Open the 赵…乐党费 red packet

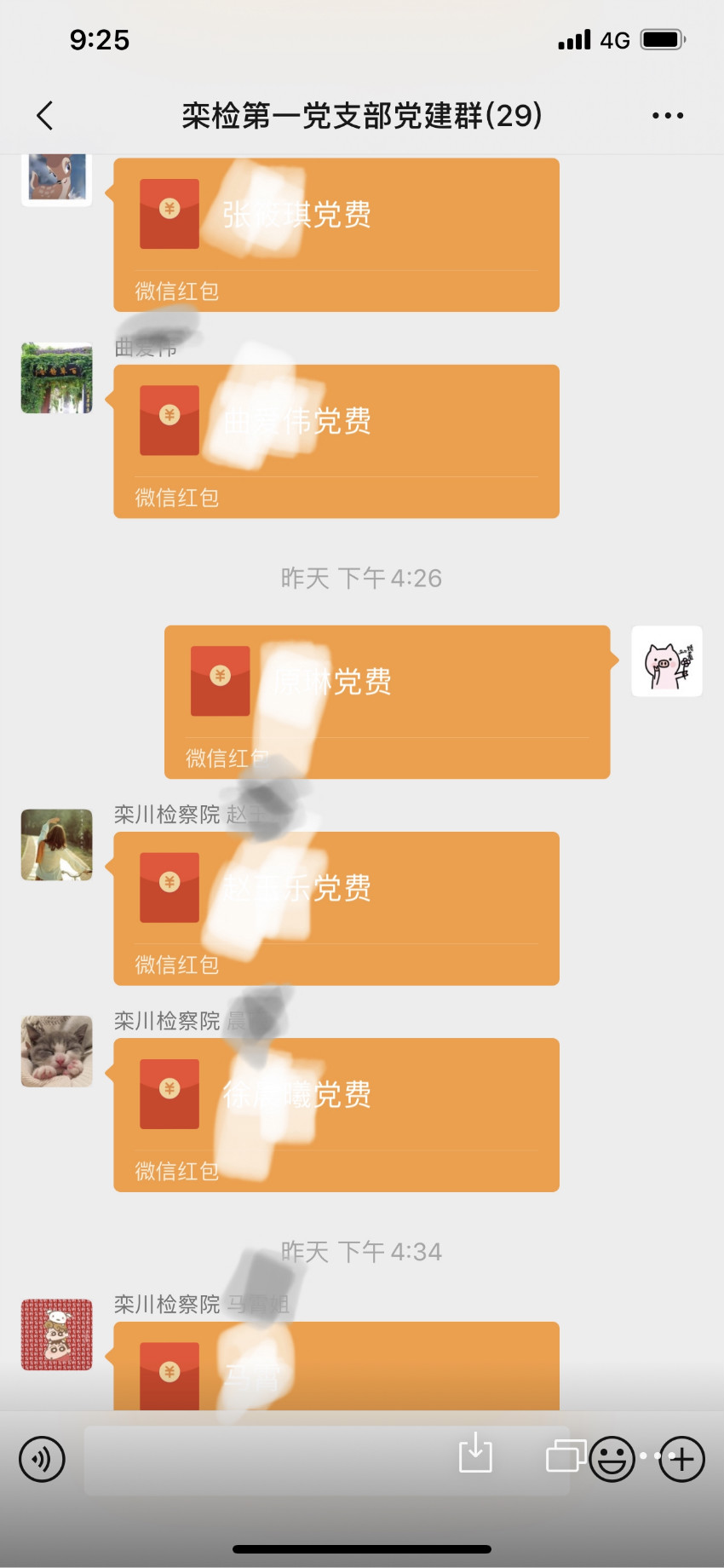click(x=336, y=908)
